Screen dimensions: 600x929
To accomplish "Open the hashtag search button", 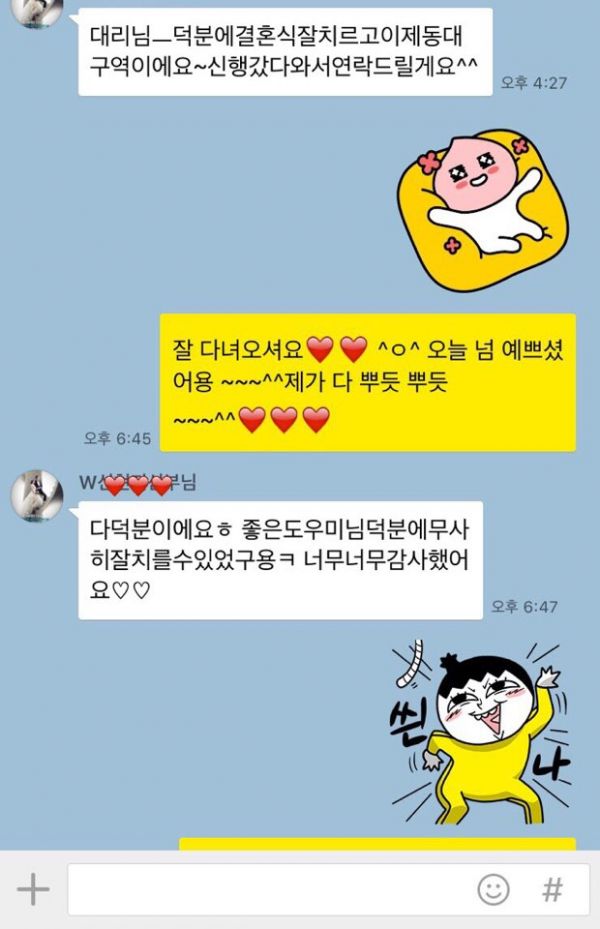I will pos(552,889).
